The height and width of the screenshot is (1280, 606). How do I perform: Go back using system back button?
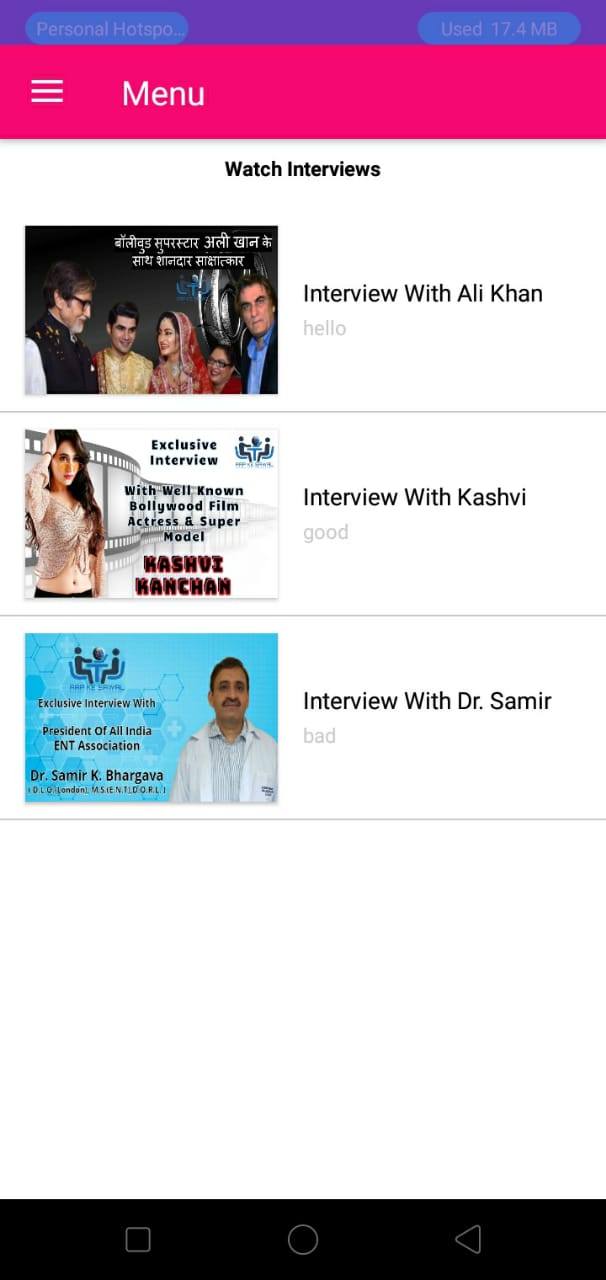(467, 1239)
